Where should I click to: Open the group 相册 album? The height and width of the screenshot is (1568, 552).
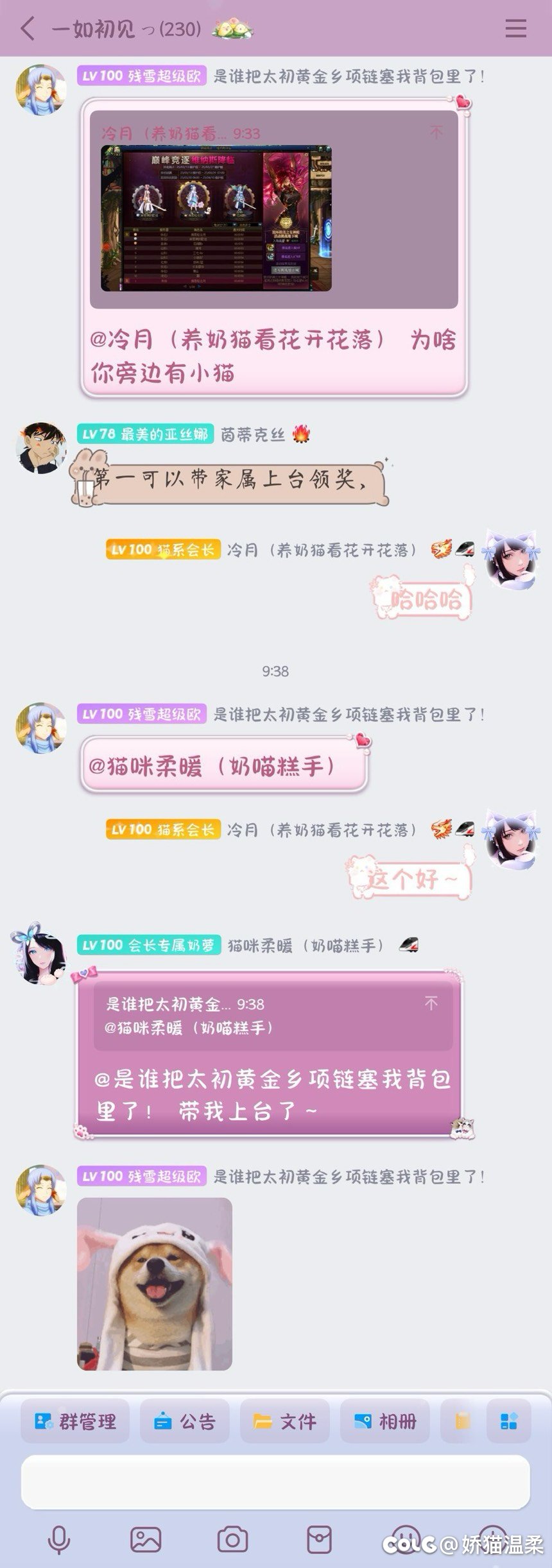click(x=384, y=1421)
